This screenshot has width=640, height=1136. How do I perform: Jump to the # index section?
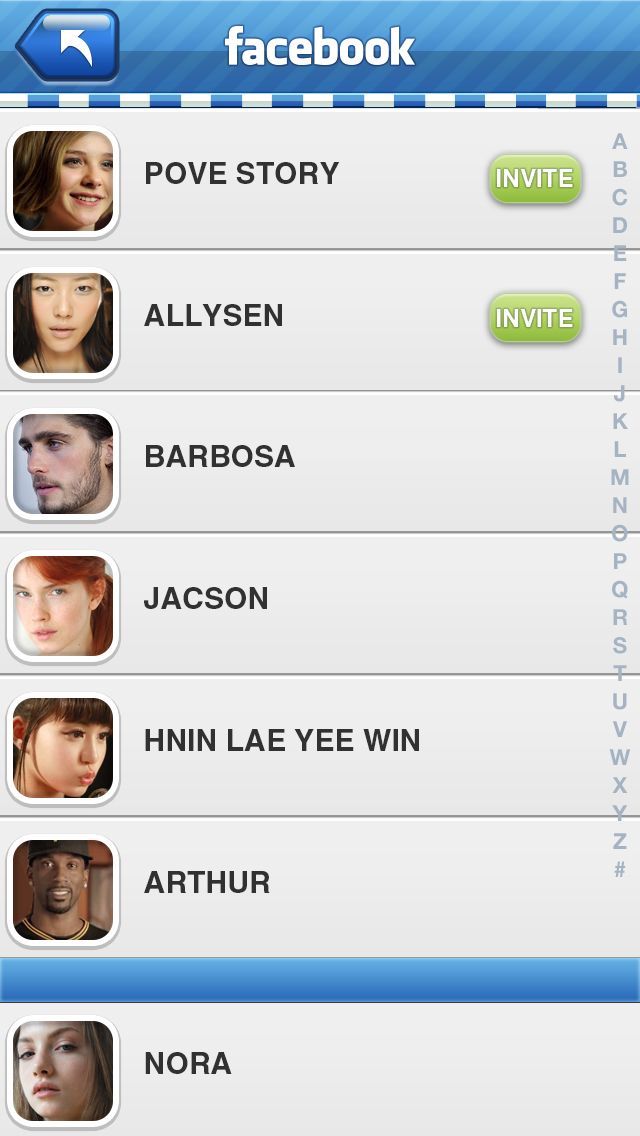click(620, 870)
